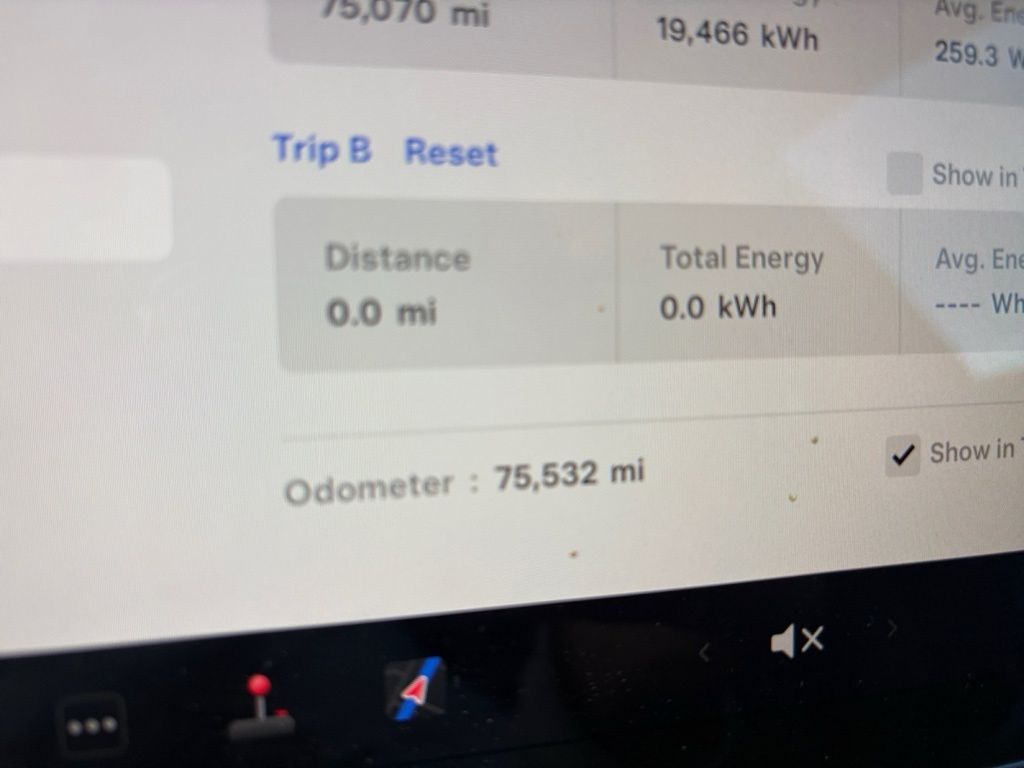Image resolution: width=1024 pixels, height=768 pixels.
Task: Launch the joystick arcade app
Action: pos(261,708)
